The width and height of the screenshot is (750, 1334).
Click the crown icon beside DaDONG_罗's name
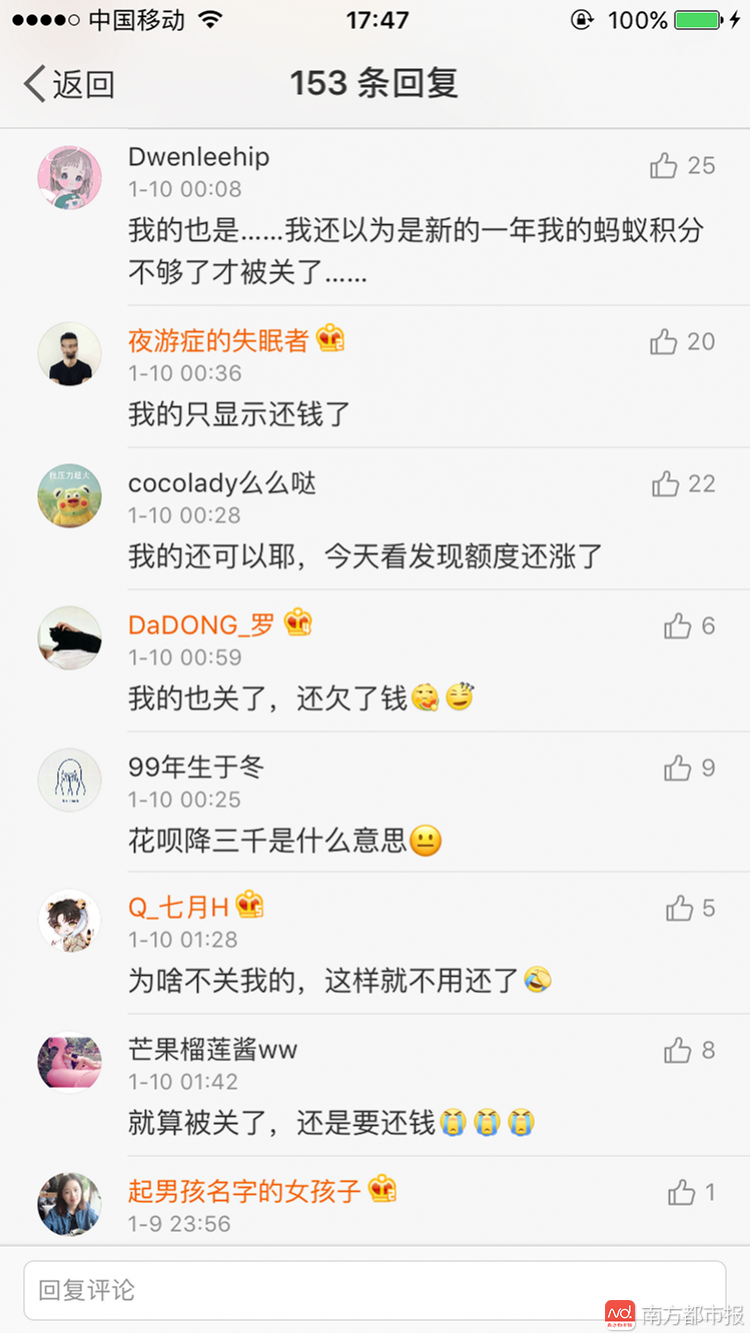[300, 622]
